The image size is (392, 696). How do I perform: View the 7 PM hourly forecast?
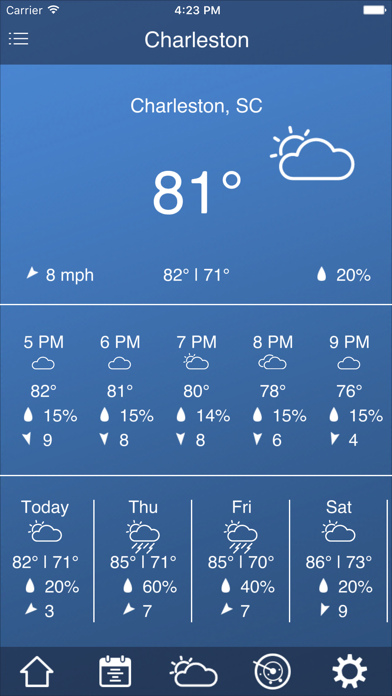tap(197, 391)
